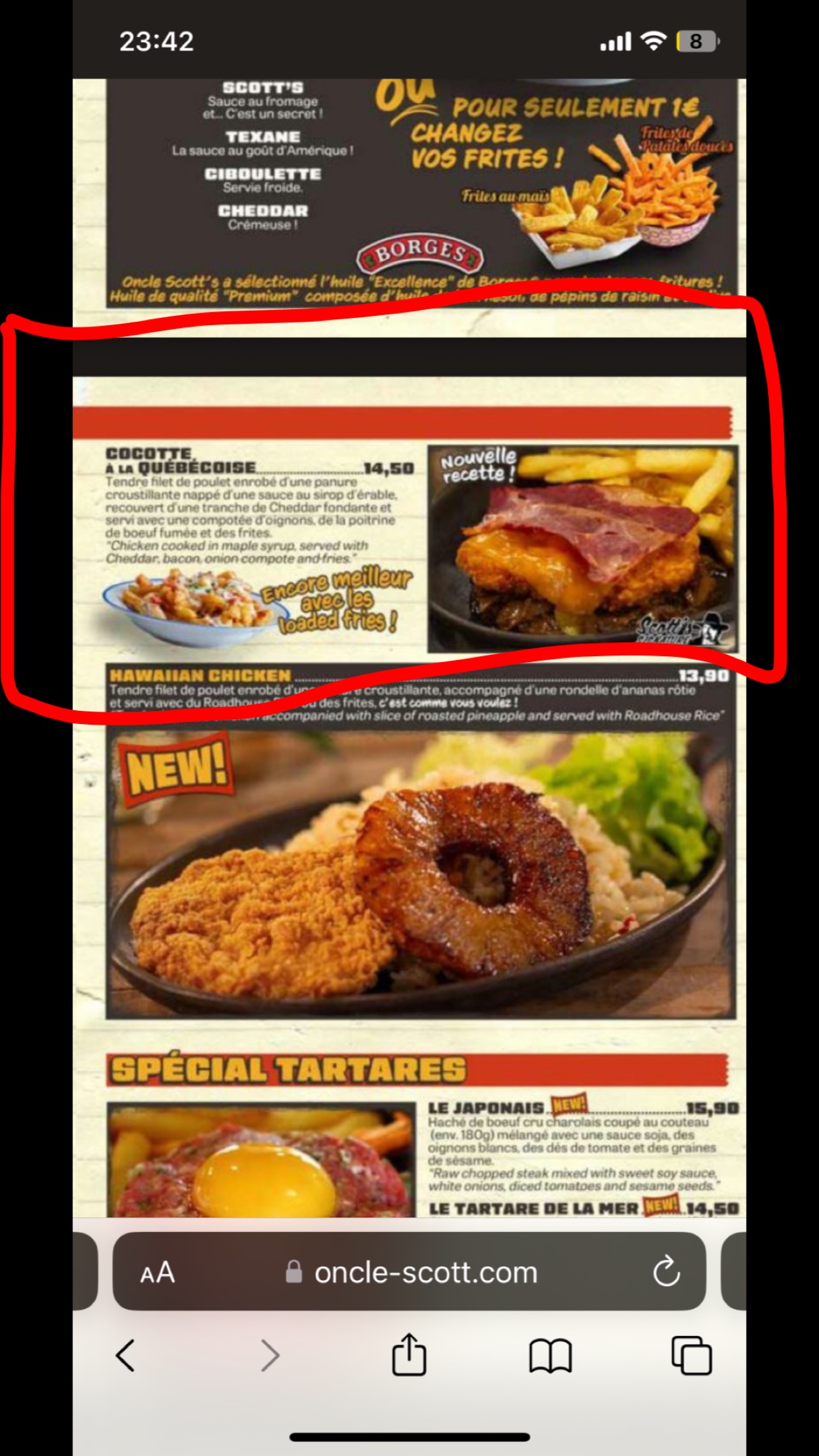Share this page
The image size is (819, 1456).
point(409,1354)
